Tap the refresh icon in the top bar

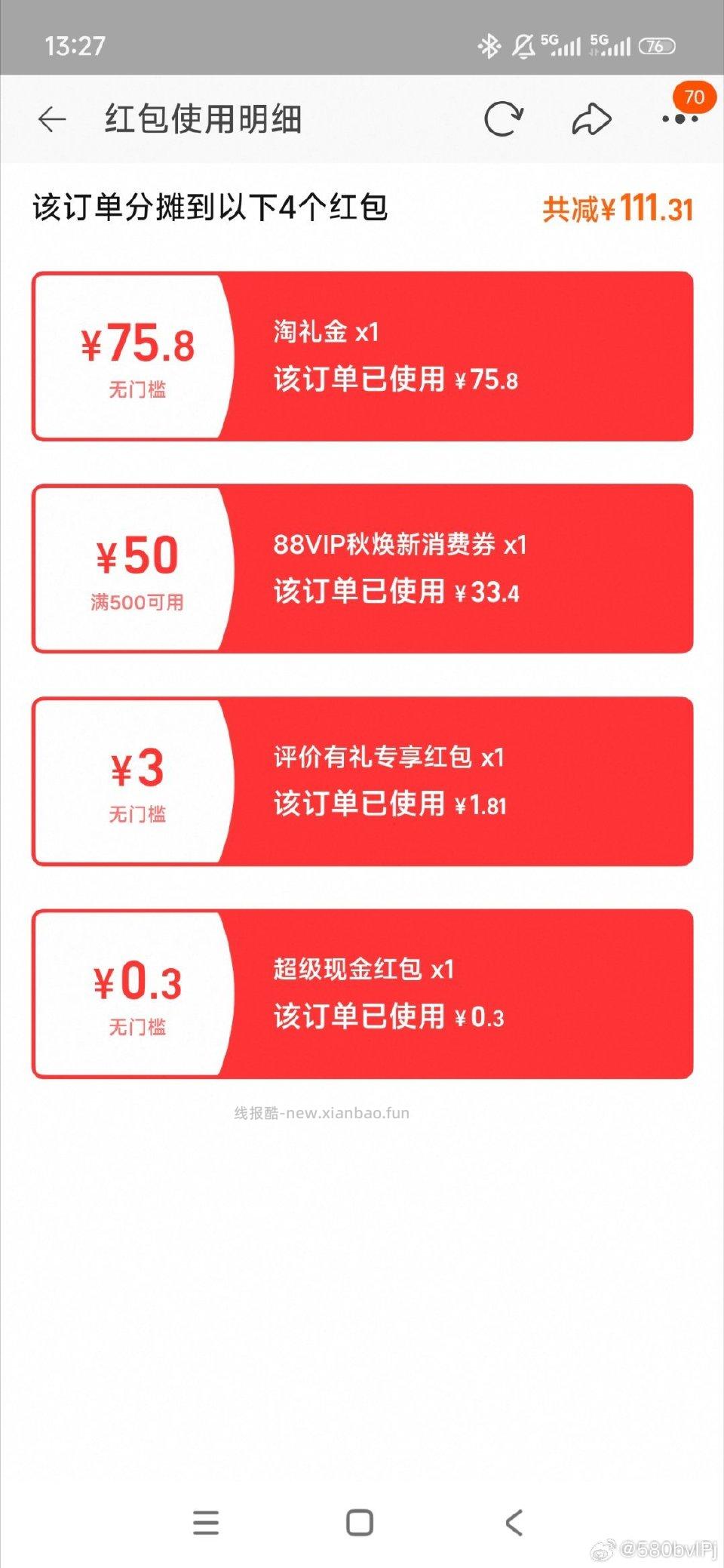pyautogui.click(x=505, y=117)
